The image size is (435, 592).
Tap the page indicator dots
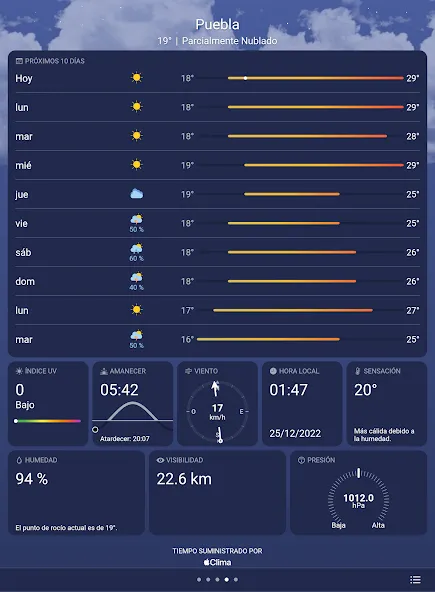click(x=218, y=580)
